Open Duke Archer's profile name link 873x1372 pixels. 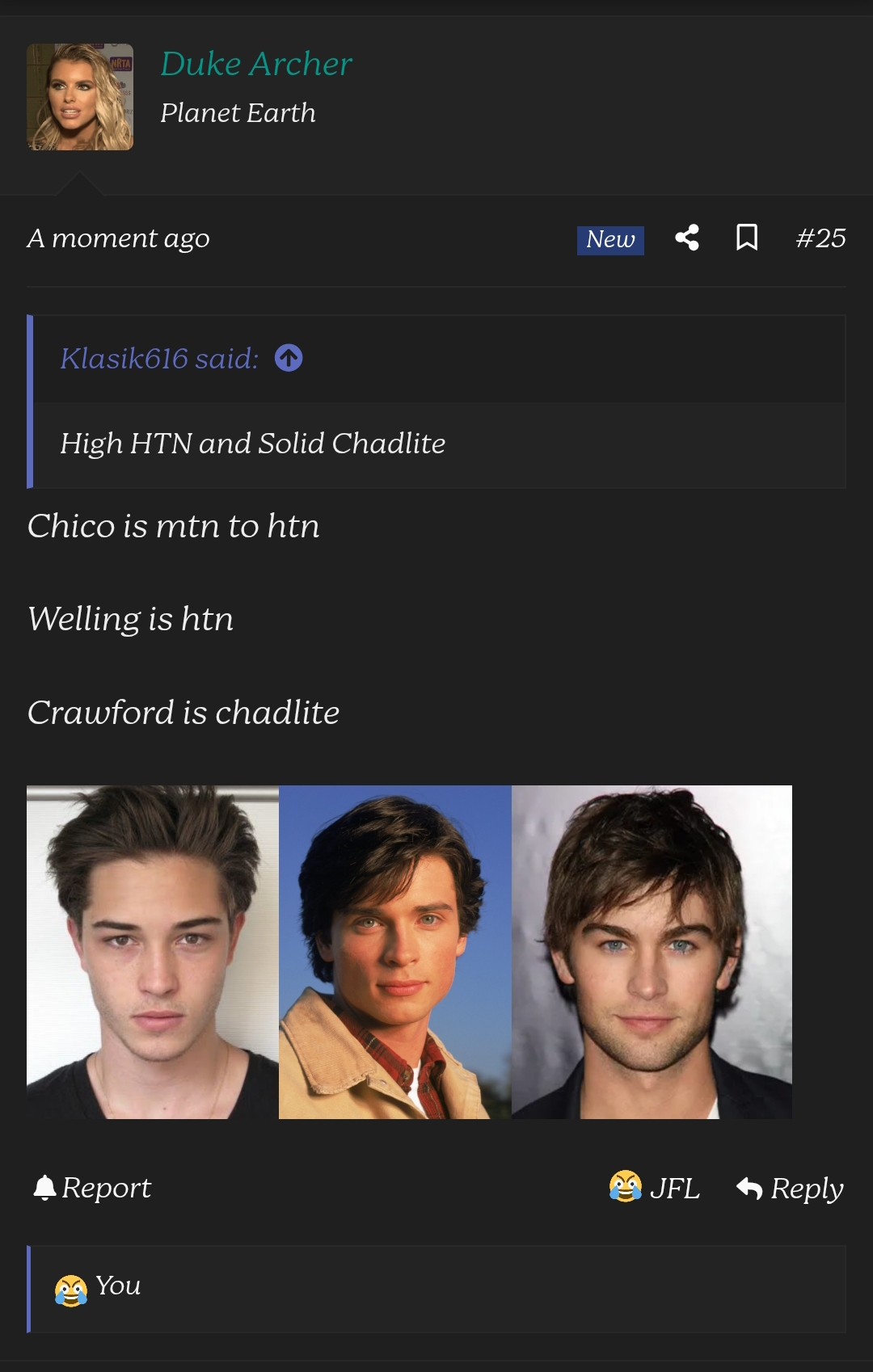point(255,64)
